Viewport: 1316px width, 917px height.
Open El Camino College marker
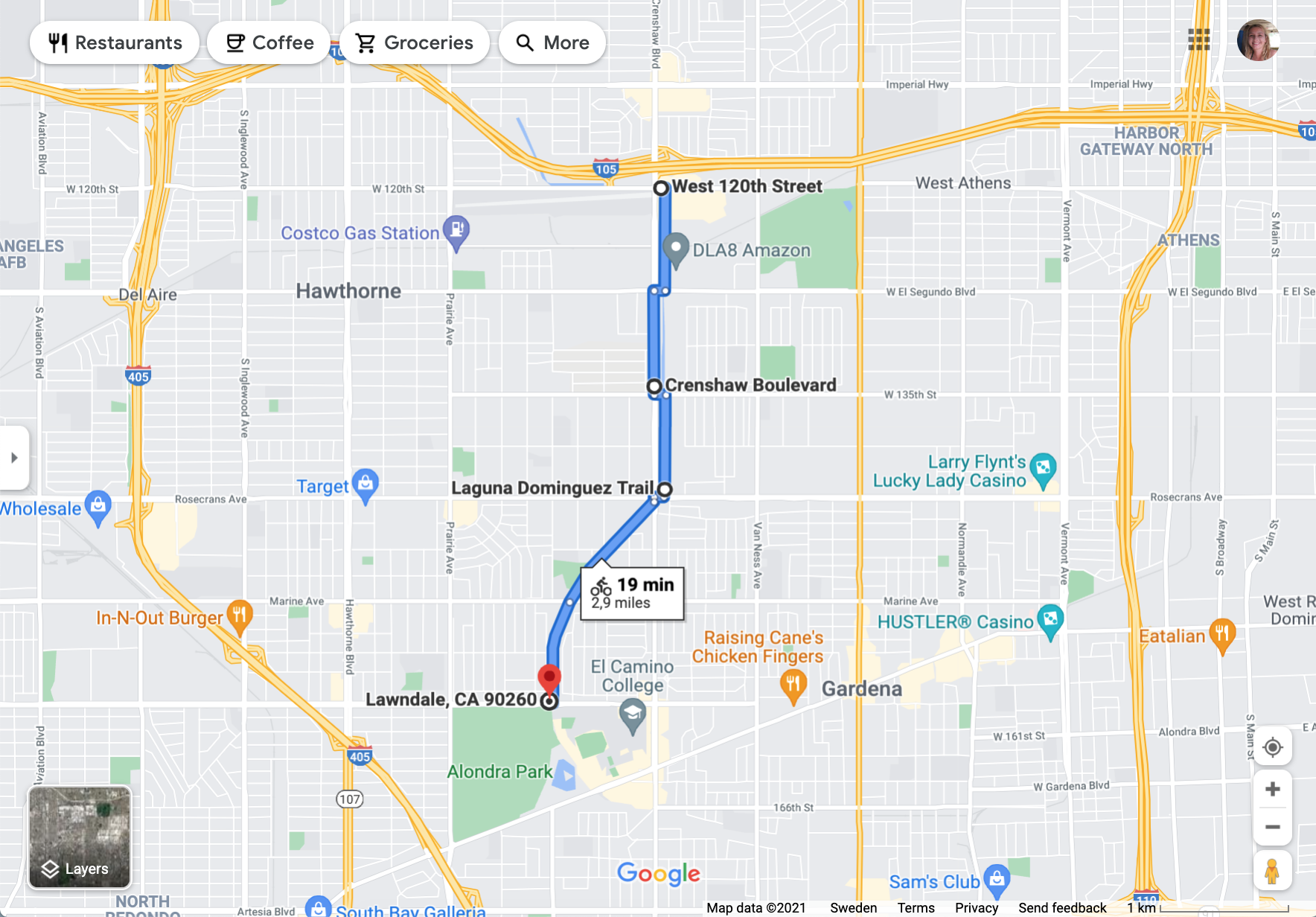[632, 715]
